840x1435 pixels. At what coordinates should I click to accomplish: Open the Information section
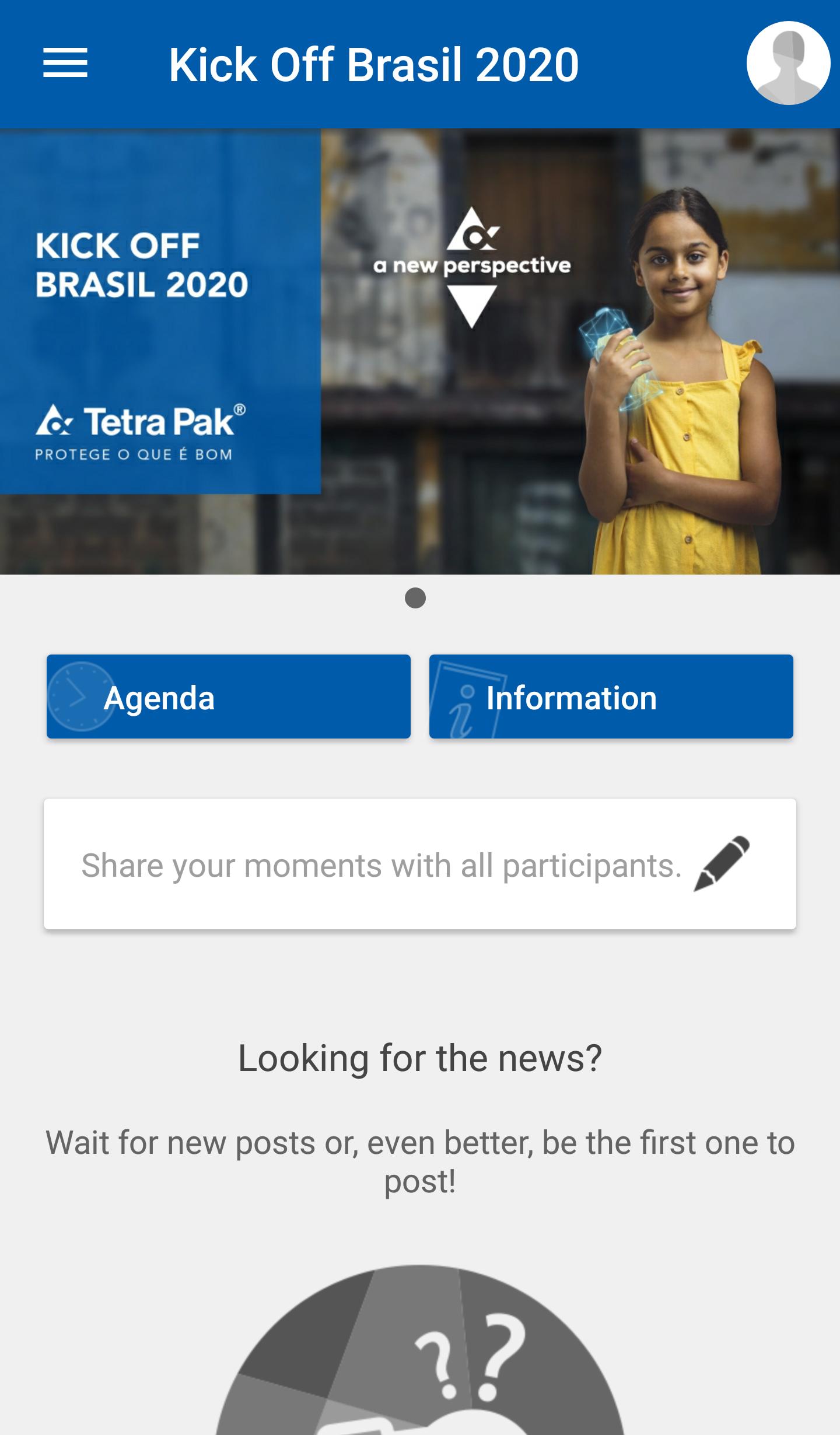click(x=611, y=696)
